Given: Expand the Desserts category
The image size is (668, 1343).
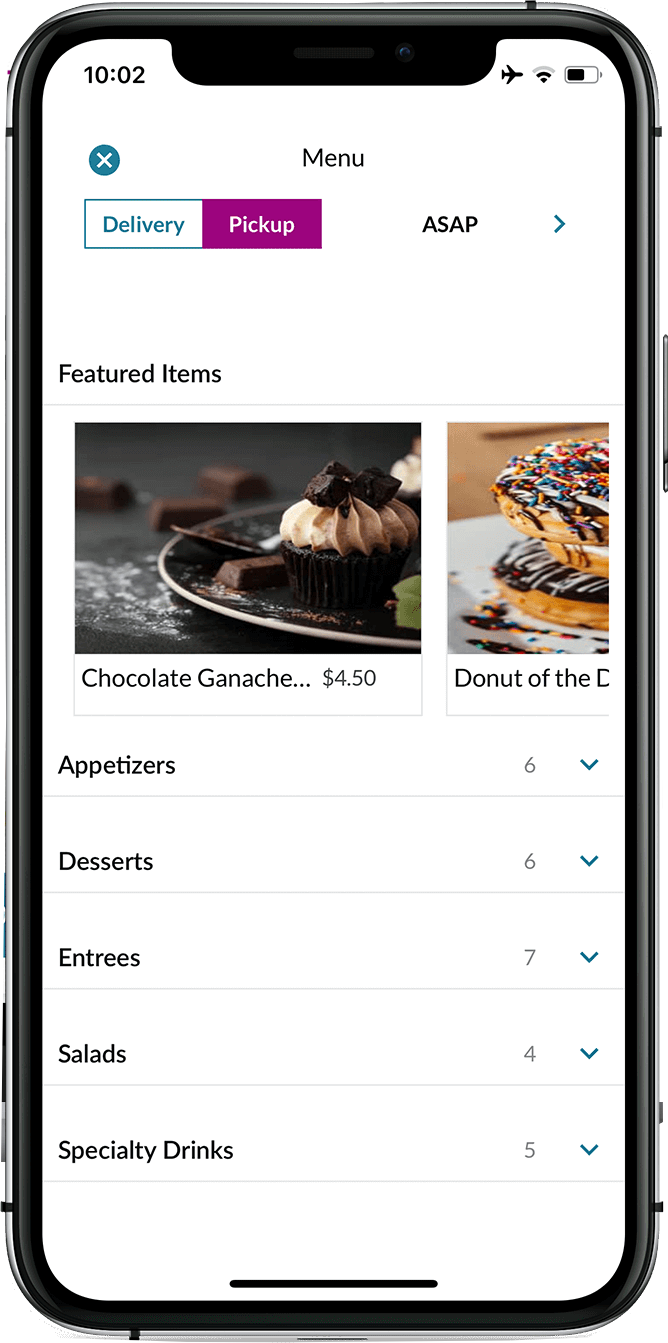Looking at the screenshot, I should [x=333, y=861].
